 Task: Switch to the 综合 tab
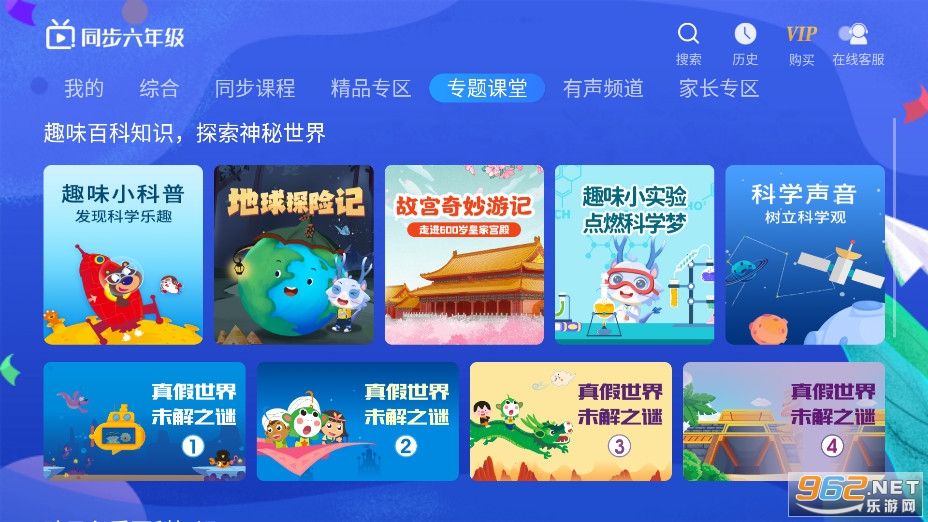(159, 88)
